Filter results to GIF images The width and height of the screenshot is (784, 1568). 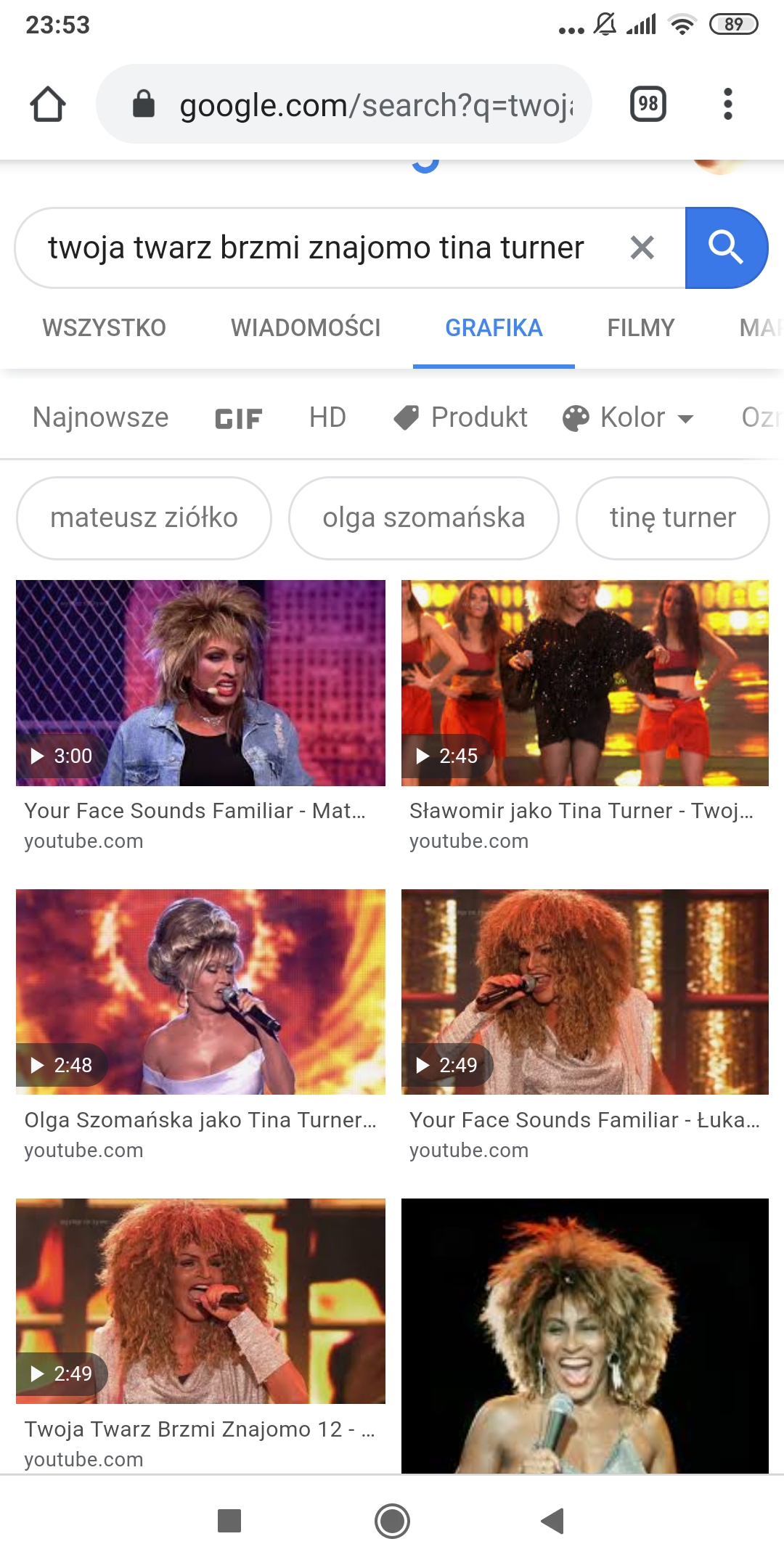(x=238, y=418)
